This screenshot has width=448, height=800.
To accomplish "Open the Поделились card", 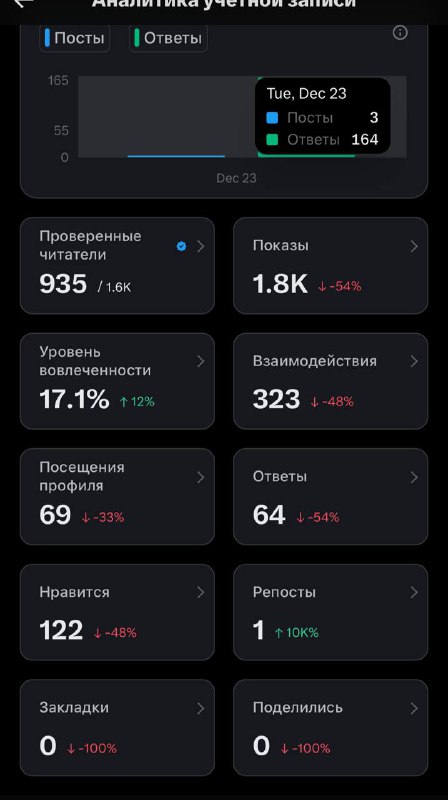I will (331, 728).
